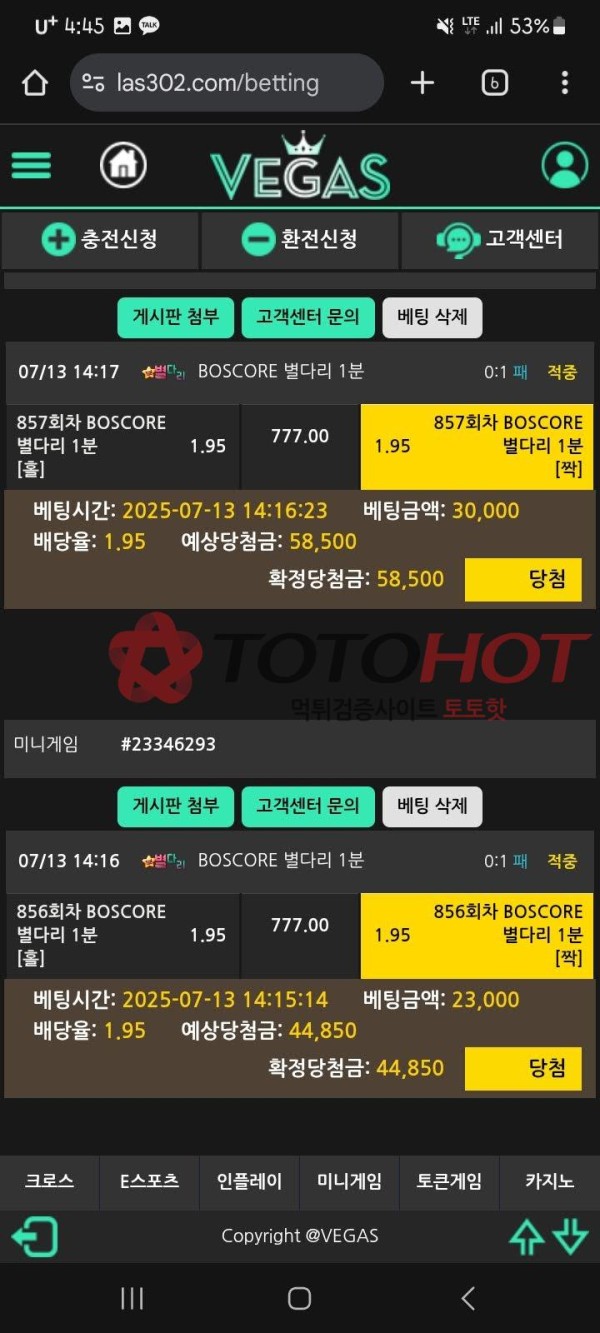Switch to the 토큰게임 tab
Screen dimensions: 600x1333
click(x=449, y=1181)
